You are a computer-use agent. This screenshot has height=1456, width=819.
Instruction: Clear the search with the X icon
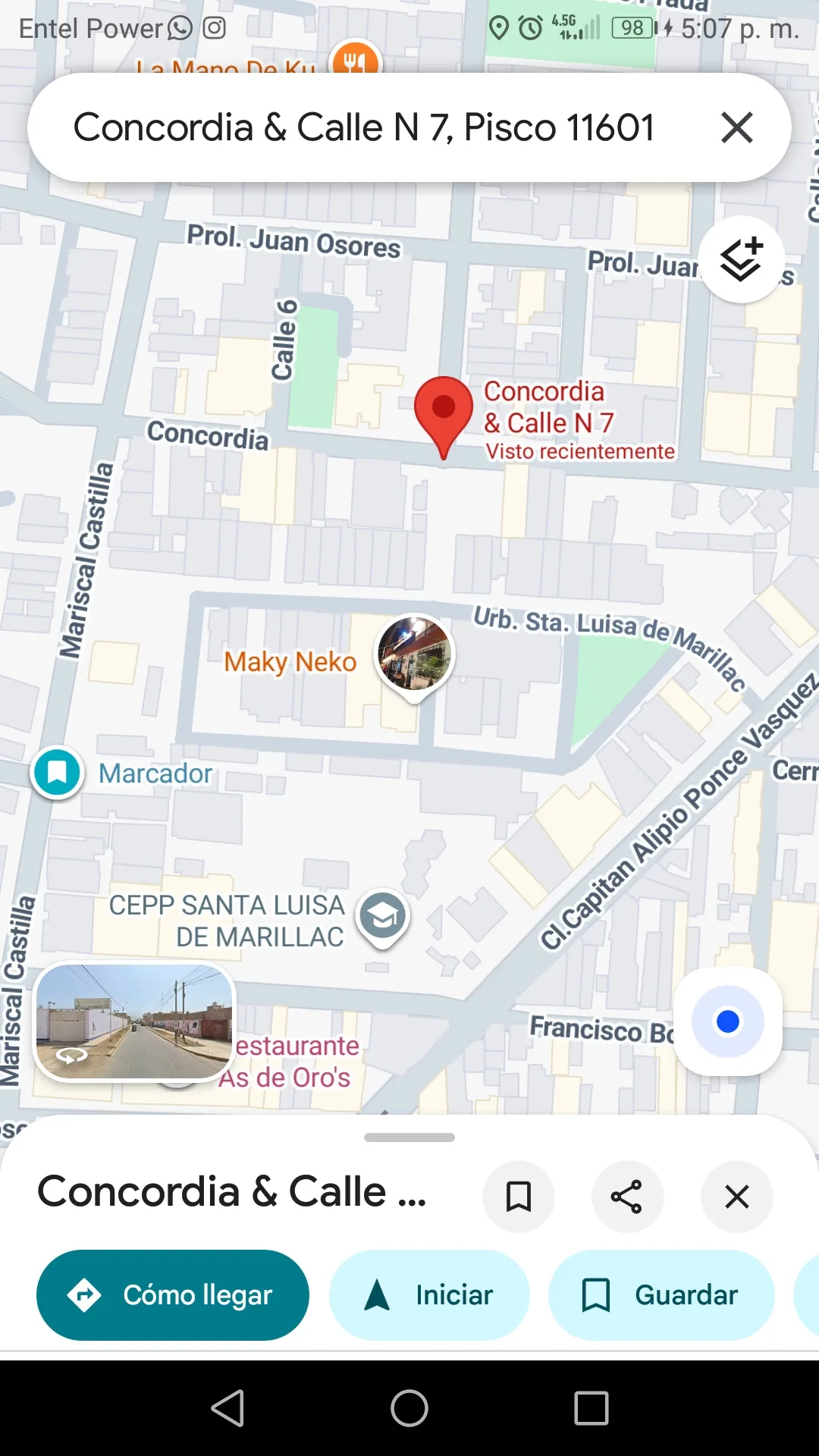pos(736,127)
